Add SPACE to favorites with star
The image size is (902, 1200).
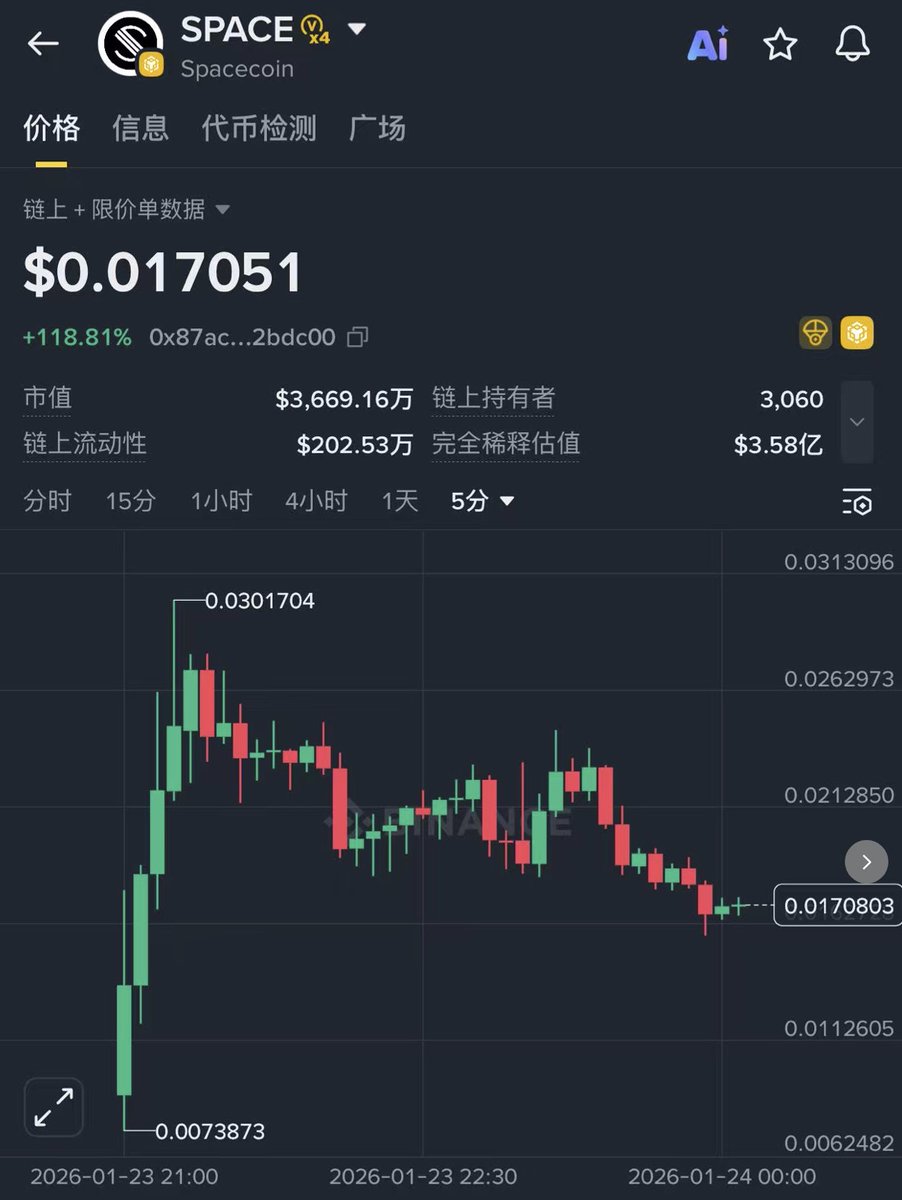tap(780, 44)
